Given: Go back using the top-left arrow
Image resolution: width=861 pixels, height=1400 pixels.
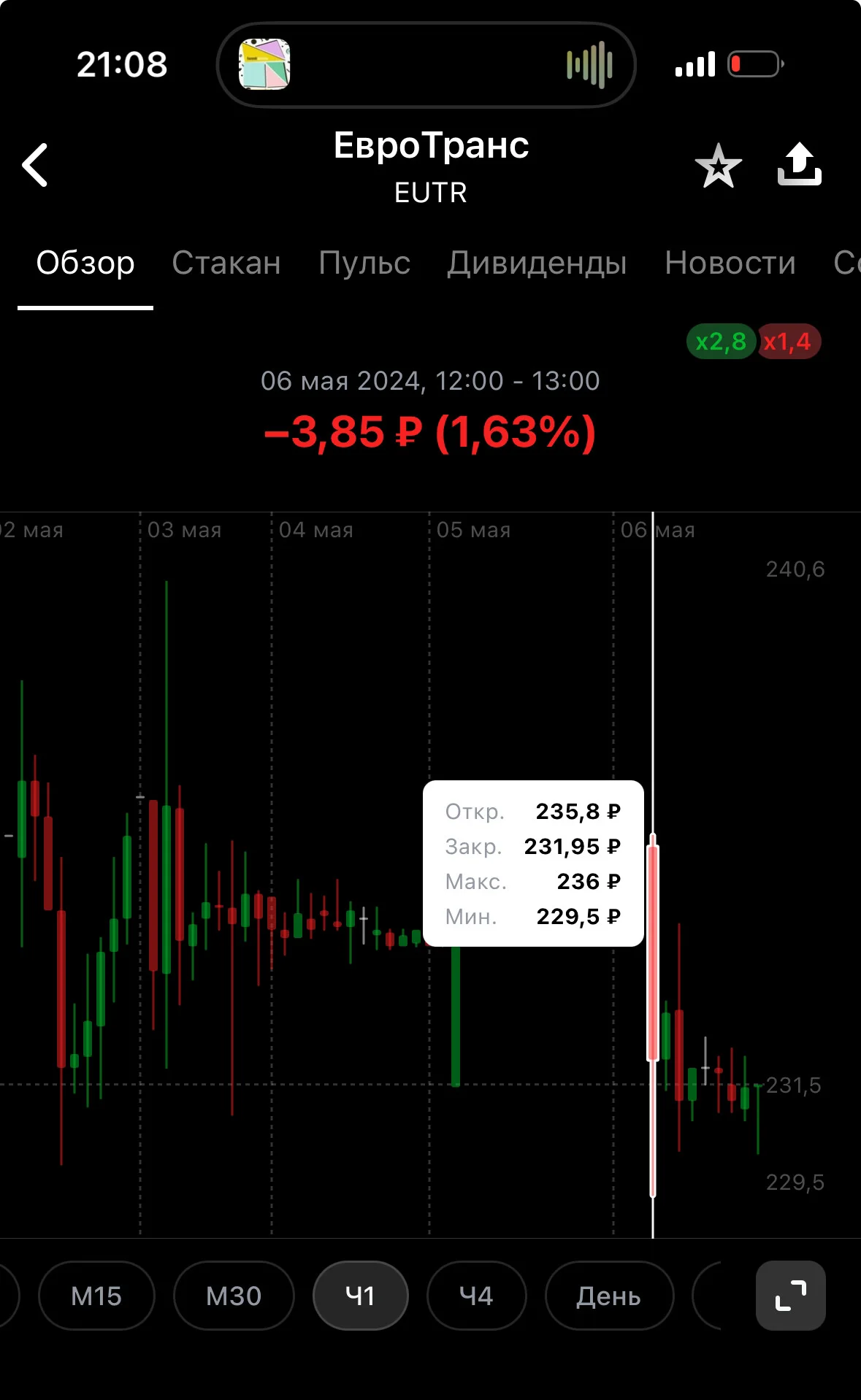Looking at the screenshot, I should tap(35, 165).
